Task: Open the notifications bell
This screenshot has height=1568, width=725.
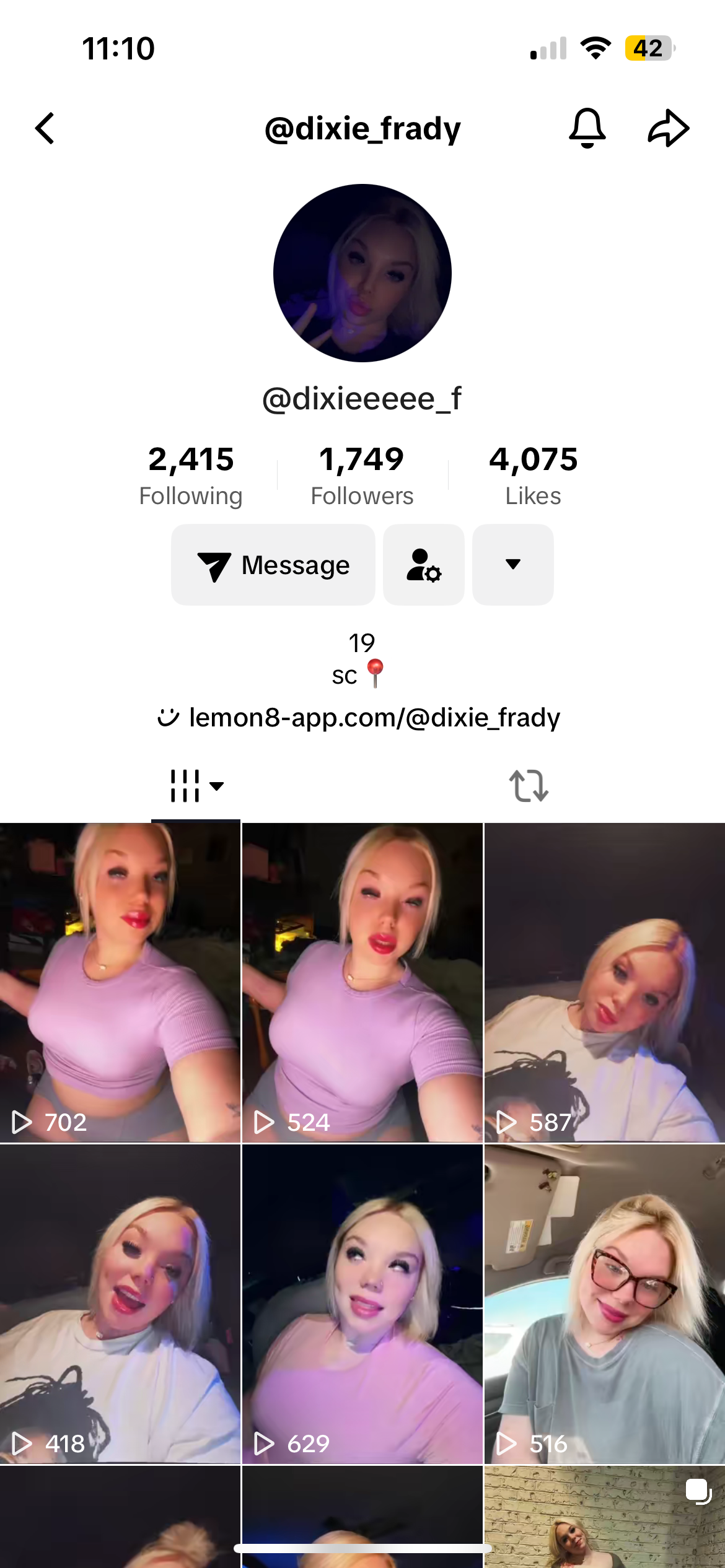Action: (x=587, y=128)
